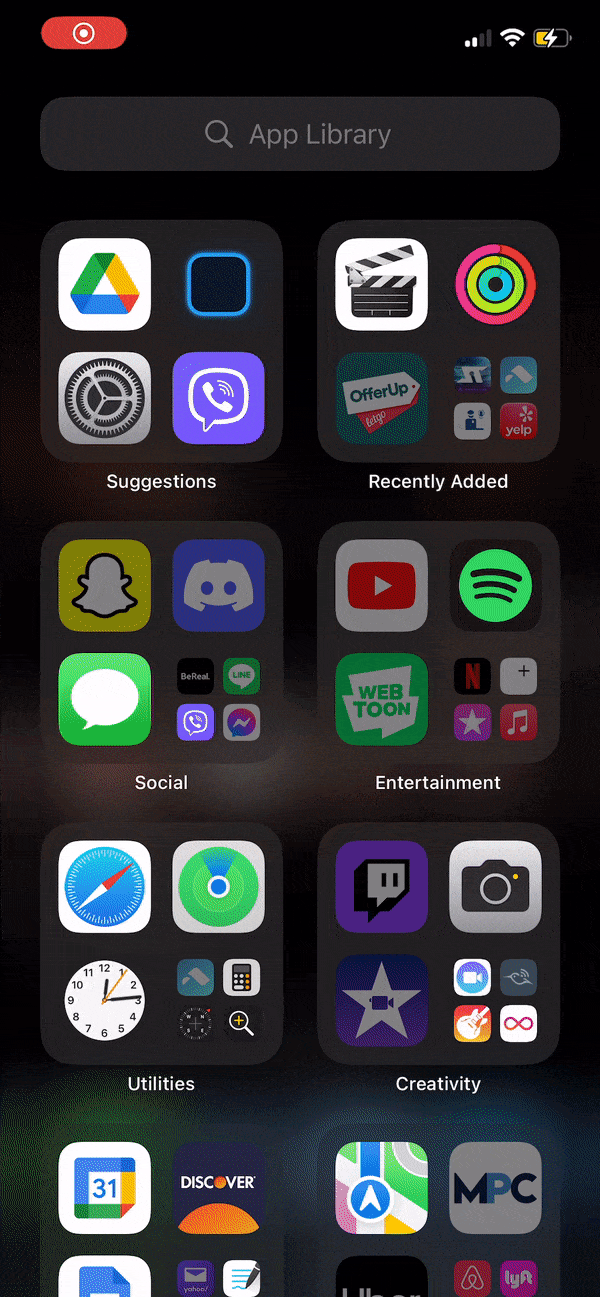
Task: Open the Camera app
Action: click(x=495, y=887)
